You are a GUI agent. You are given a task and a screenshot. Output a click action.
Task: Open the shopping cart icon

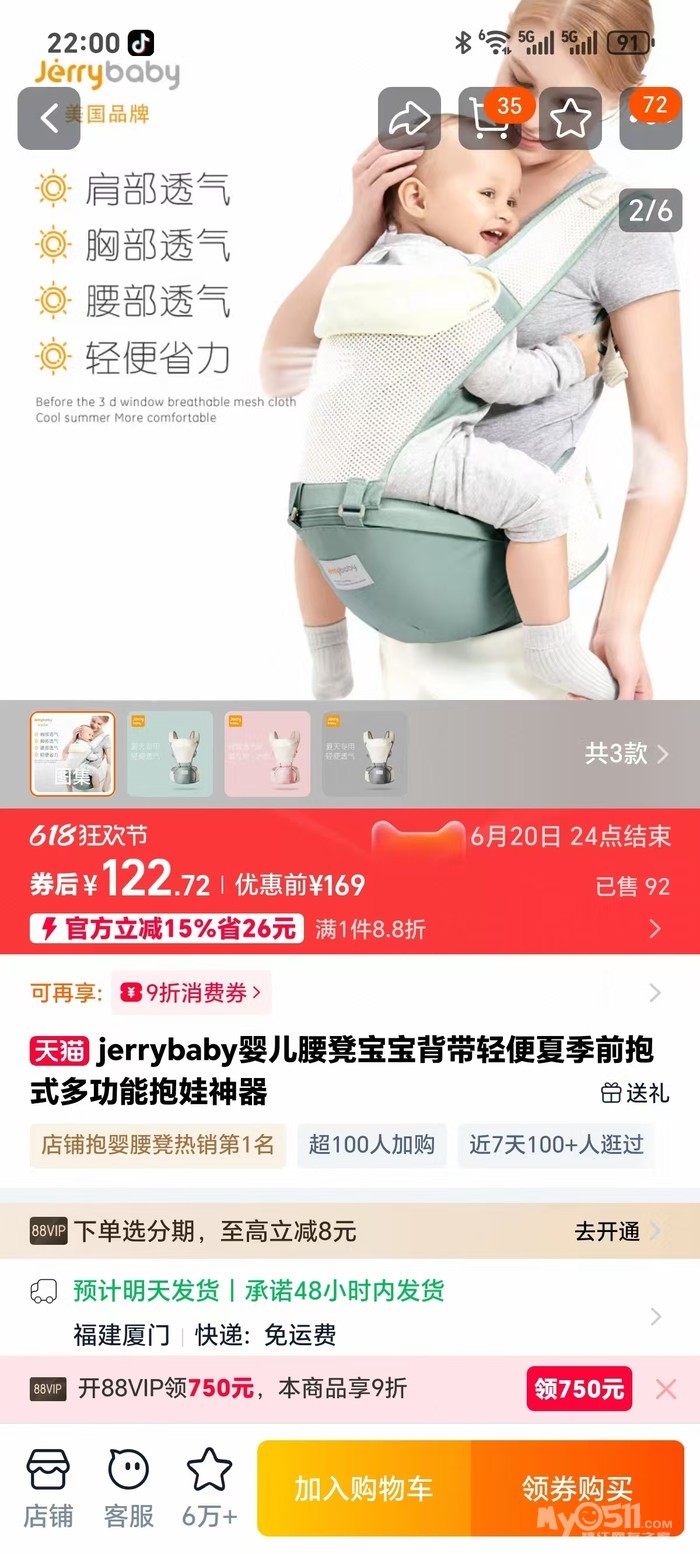point(490,118)
